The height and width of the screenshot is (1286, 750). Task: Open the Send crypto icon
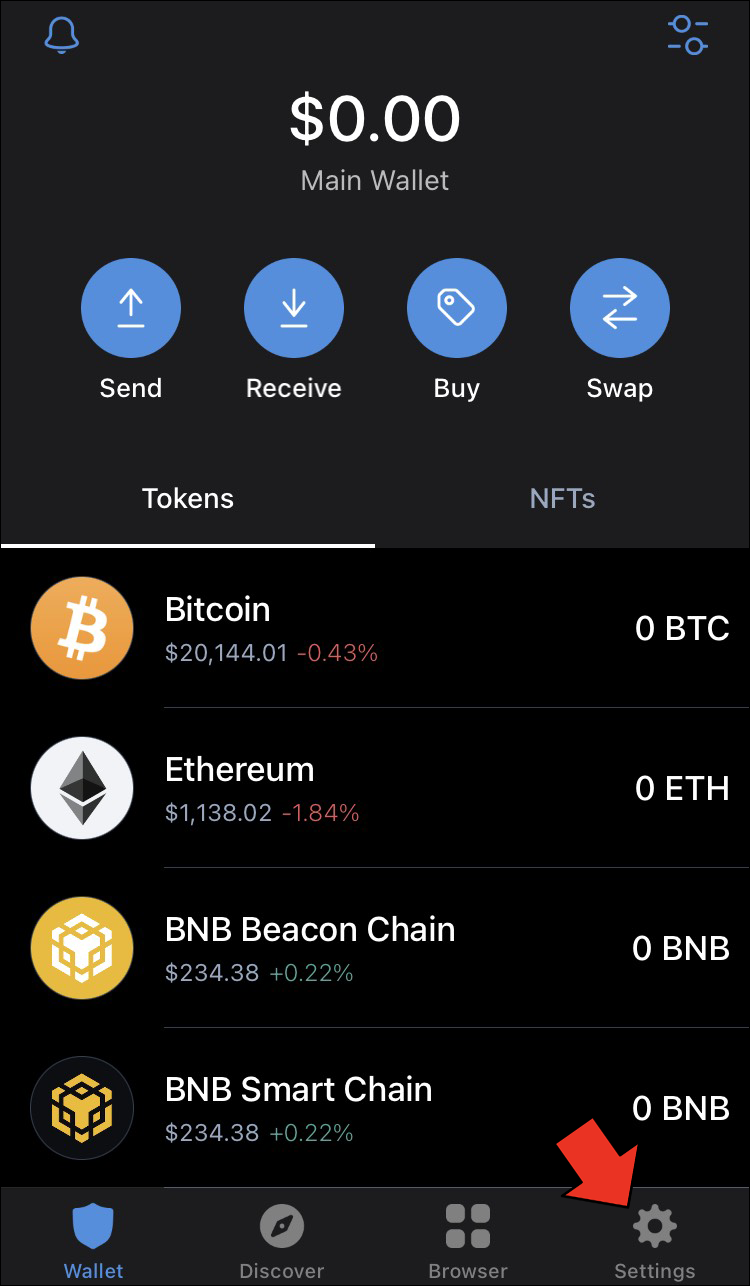point(131,308)
